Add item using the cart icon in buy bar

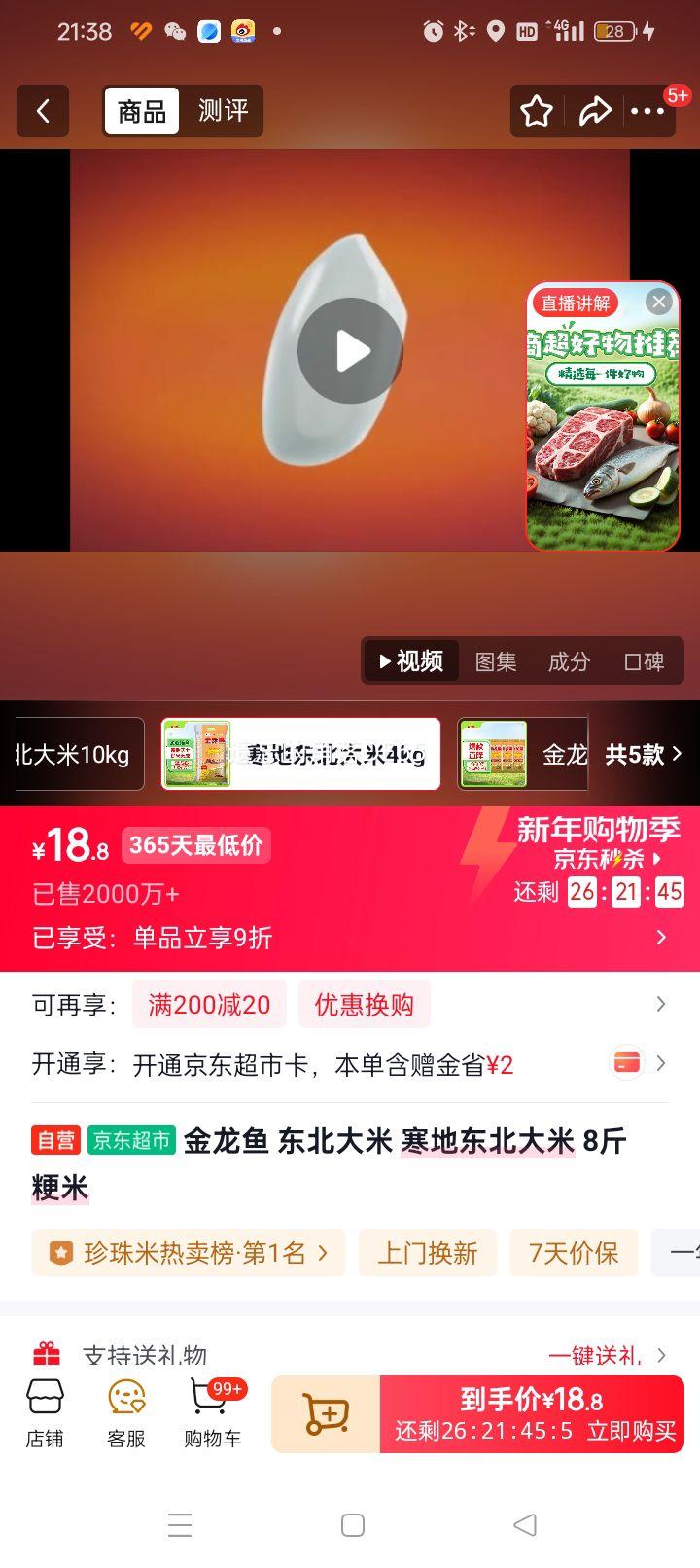(x=328, y=1415)
